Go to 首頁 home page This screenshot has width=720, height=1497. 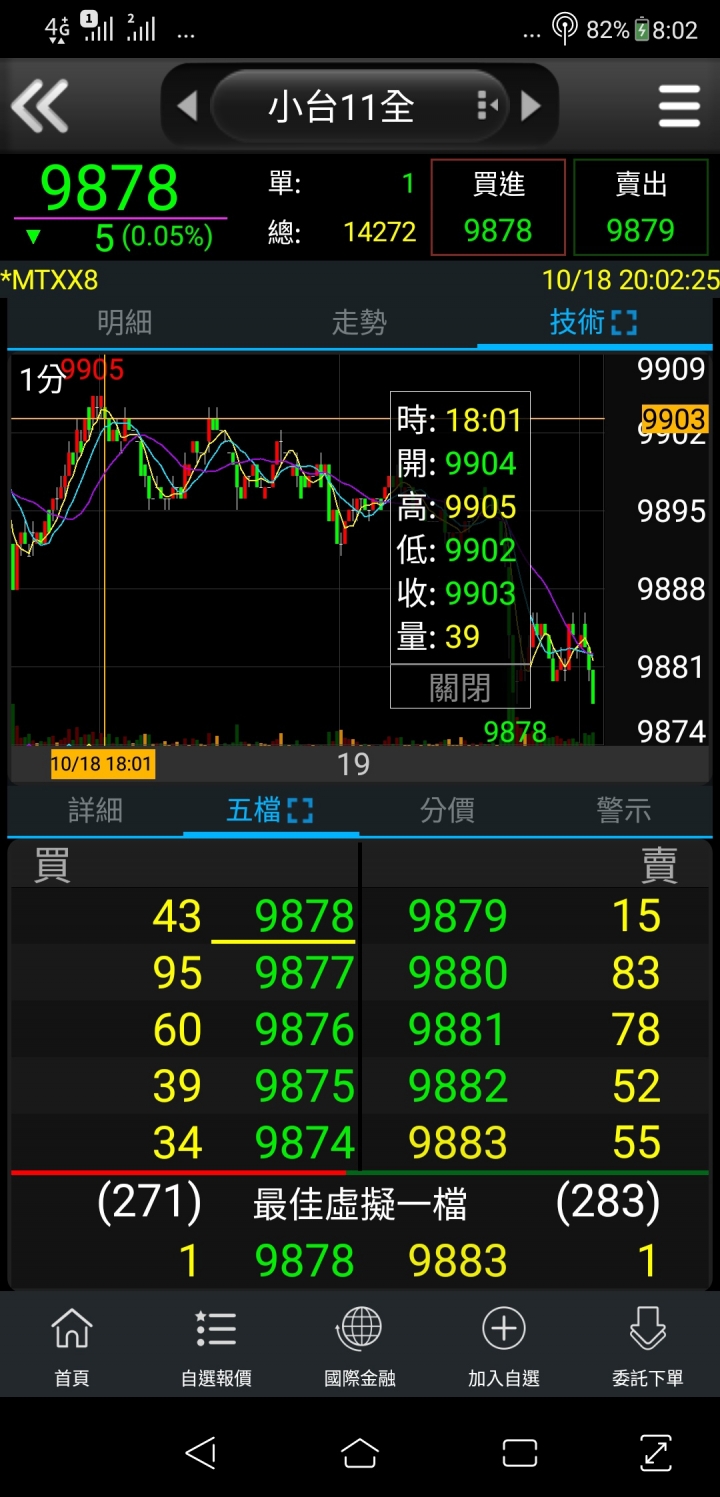pyautogui.click(x=71, y=1346)
